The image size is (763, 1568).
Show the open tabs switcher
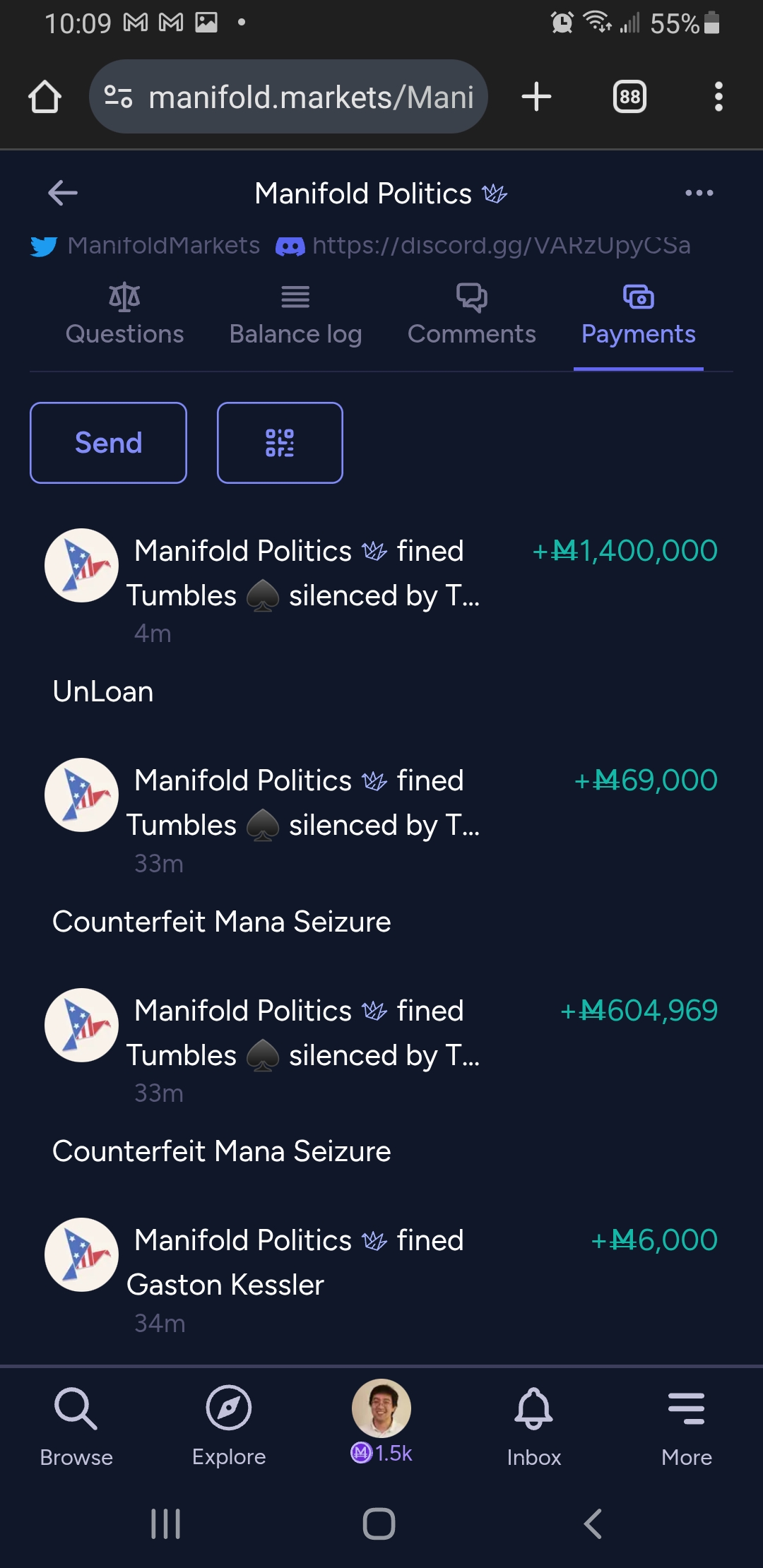(629, 97)
